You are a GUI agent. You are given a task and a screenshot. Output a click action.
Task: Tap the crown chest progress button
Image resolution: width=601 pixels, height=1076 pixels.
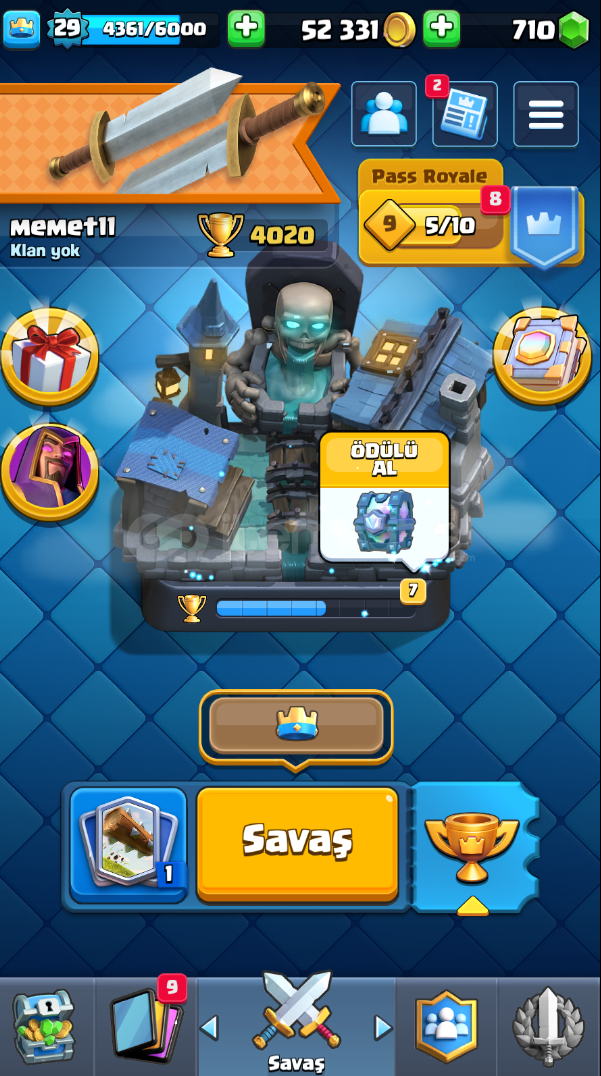point(296,726)
